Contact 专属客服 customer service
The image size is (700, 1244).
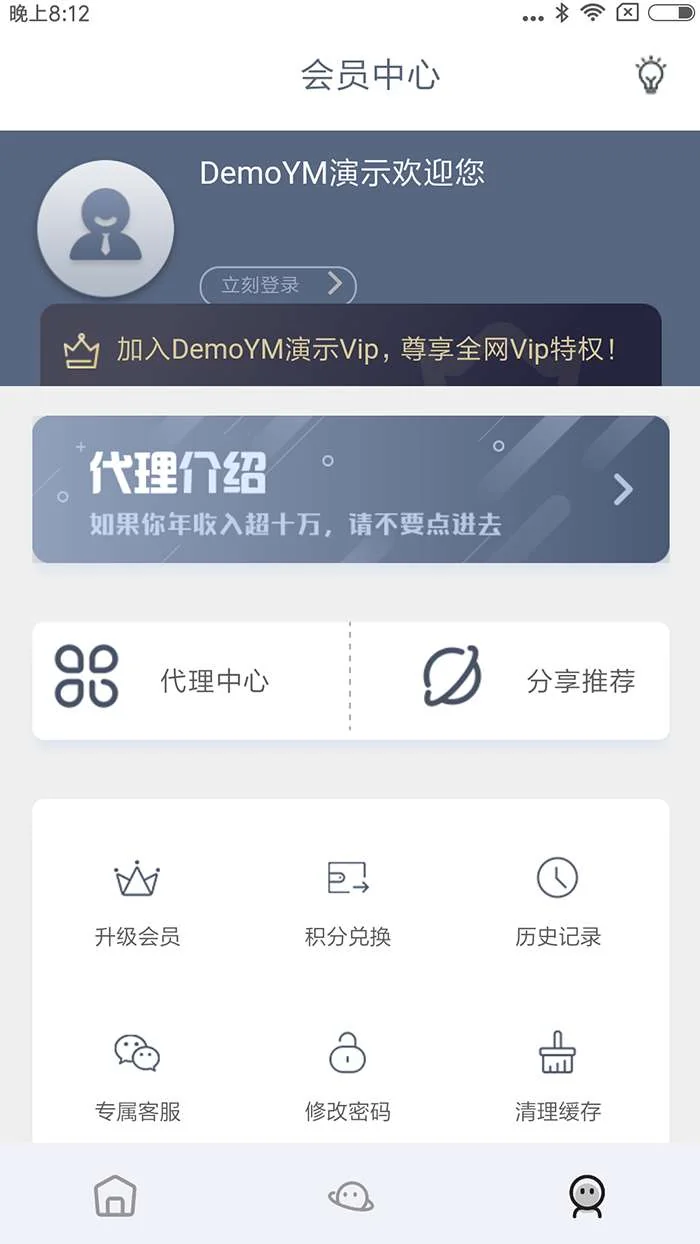coord(137,1076)
